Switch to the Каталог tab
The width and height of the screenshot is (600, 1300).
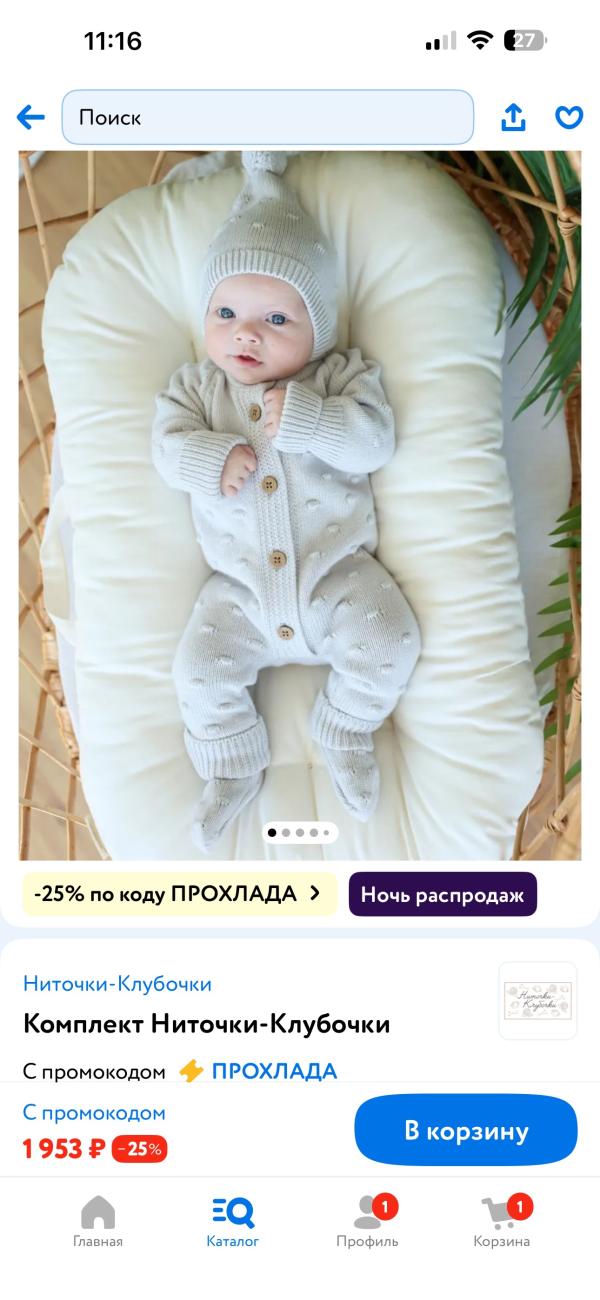click(233, 1222)
